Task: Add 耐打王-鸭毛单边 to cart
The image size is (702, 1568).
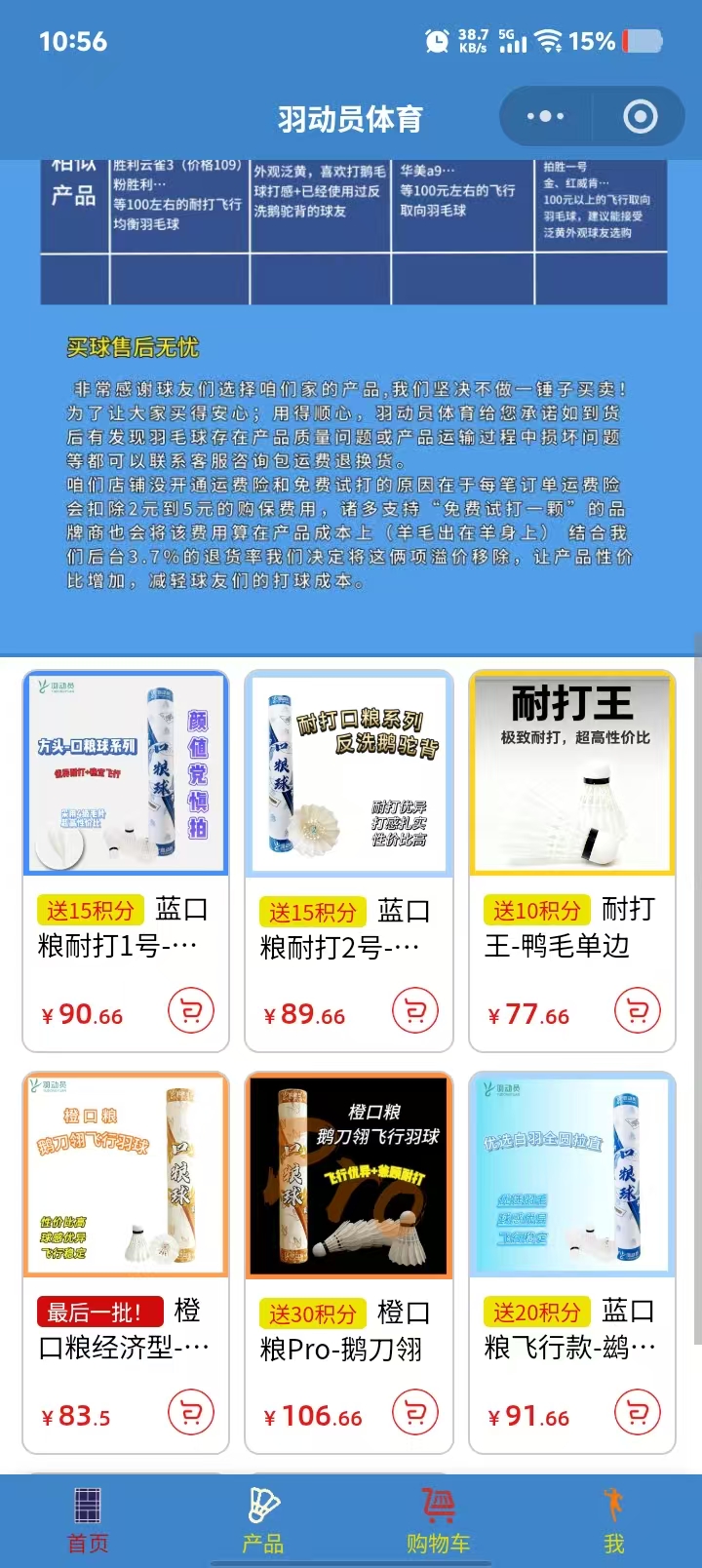Action: 638,1011
